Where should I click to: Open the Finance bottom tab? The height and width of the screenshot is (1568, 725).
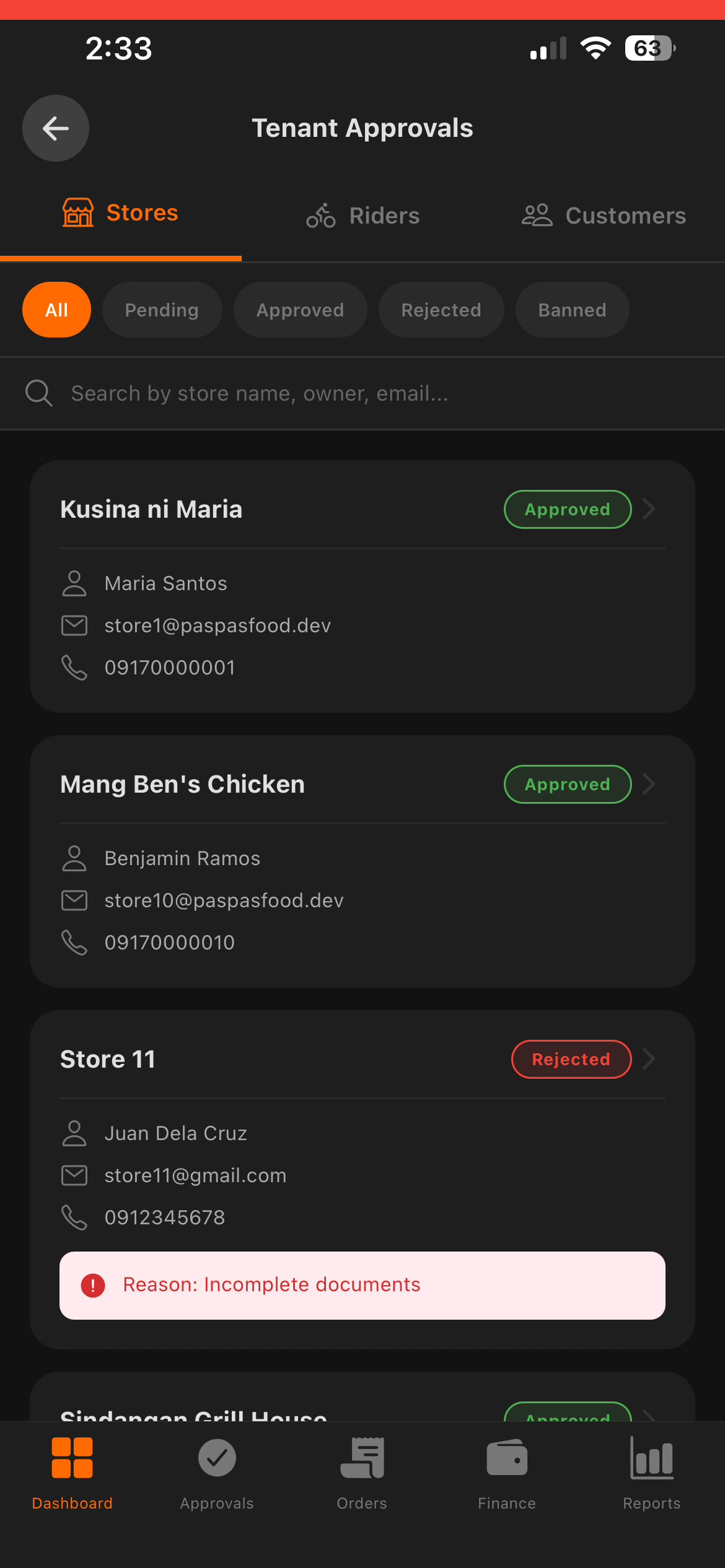(507, 1473)
